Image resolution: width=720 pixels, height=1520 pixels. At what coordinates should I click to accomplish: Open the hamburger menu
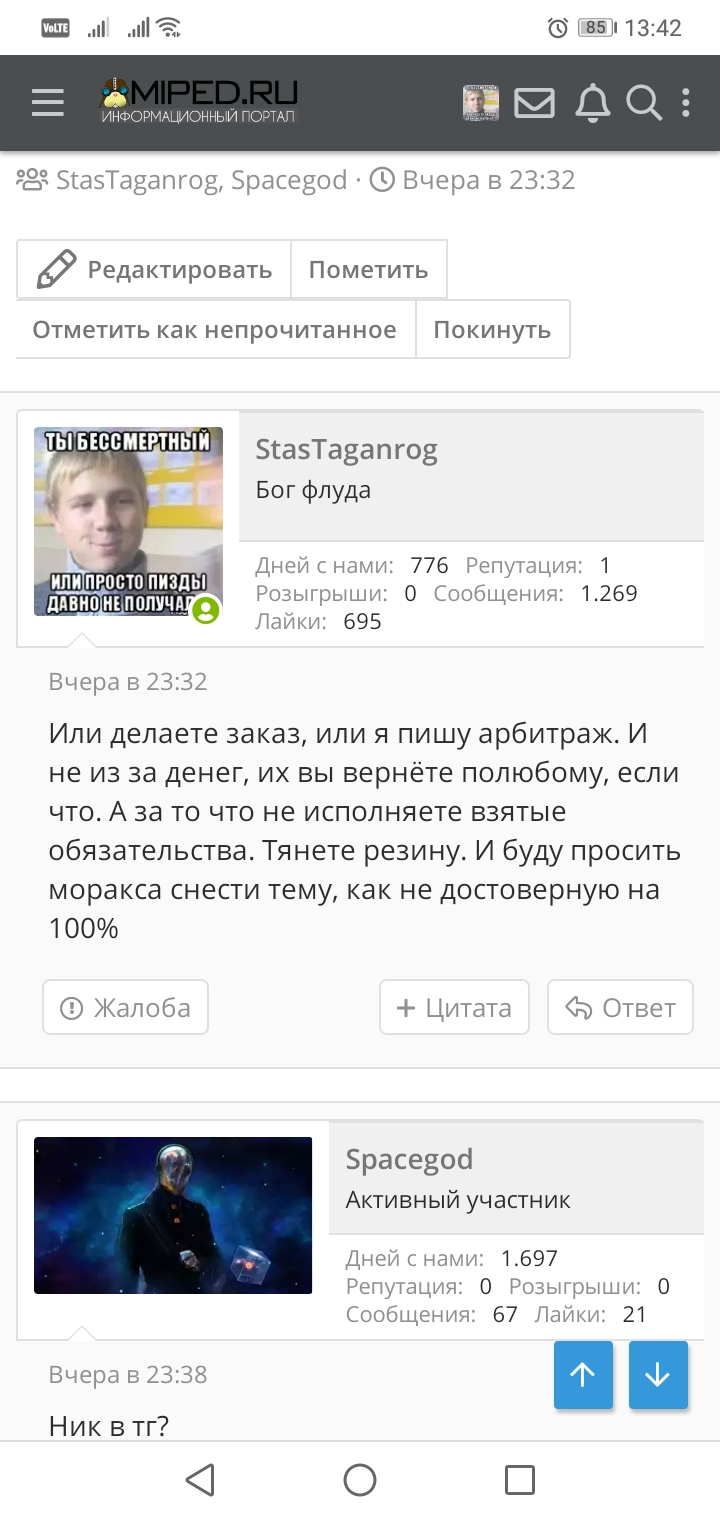pyautogui.click(x=47, y=103)
